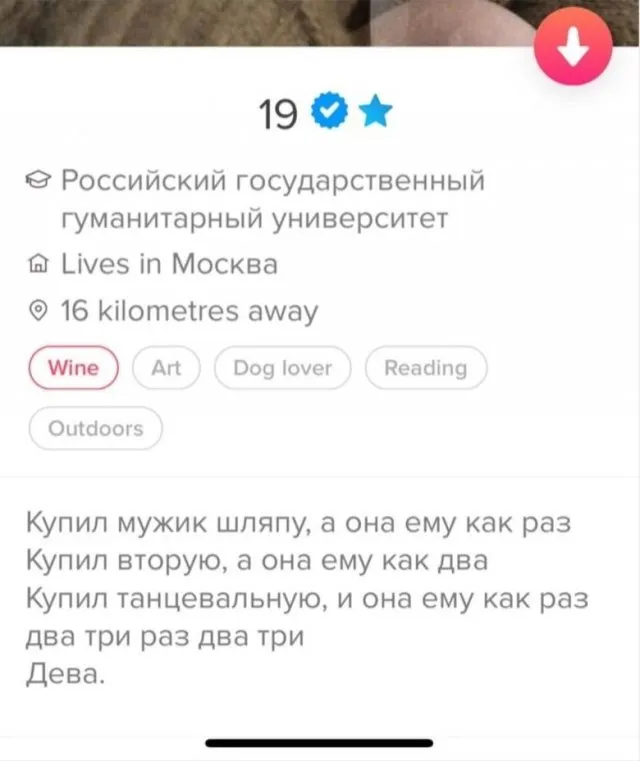
Task: Select the Wine interest chip
Action: pyautogui.click(x=74, y=367)
